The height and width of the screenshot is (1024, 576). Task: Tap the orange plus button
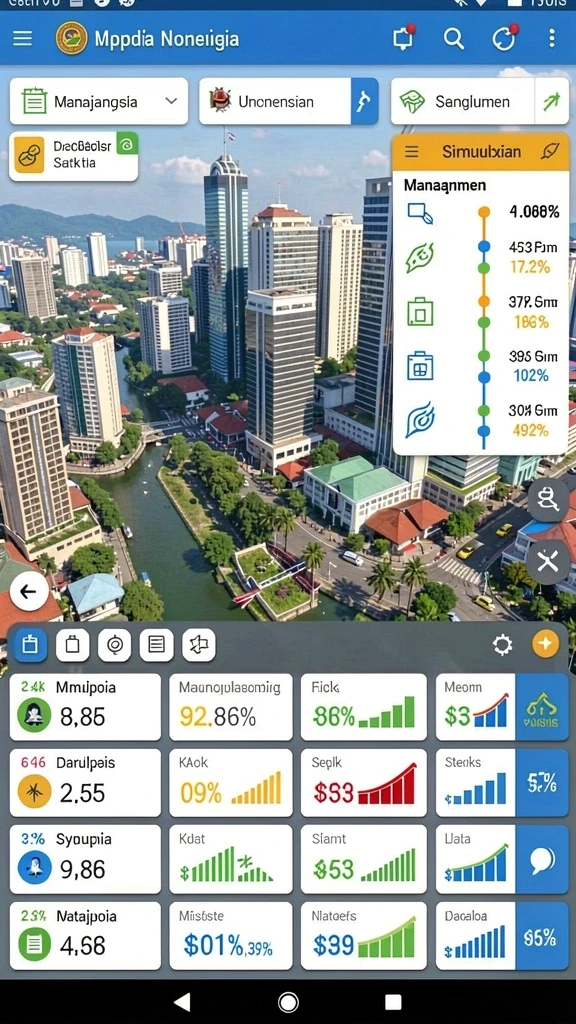pyautogui.click(x=545, y=645)
